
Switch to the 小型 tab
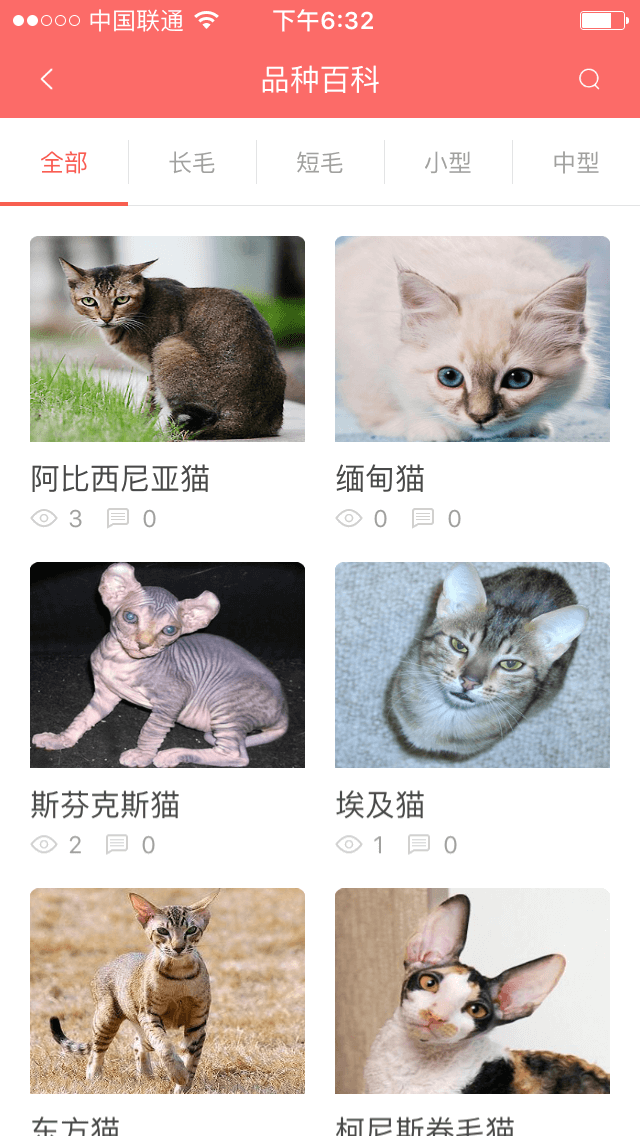tap(447, 163)
